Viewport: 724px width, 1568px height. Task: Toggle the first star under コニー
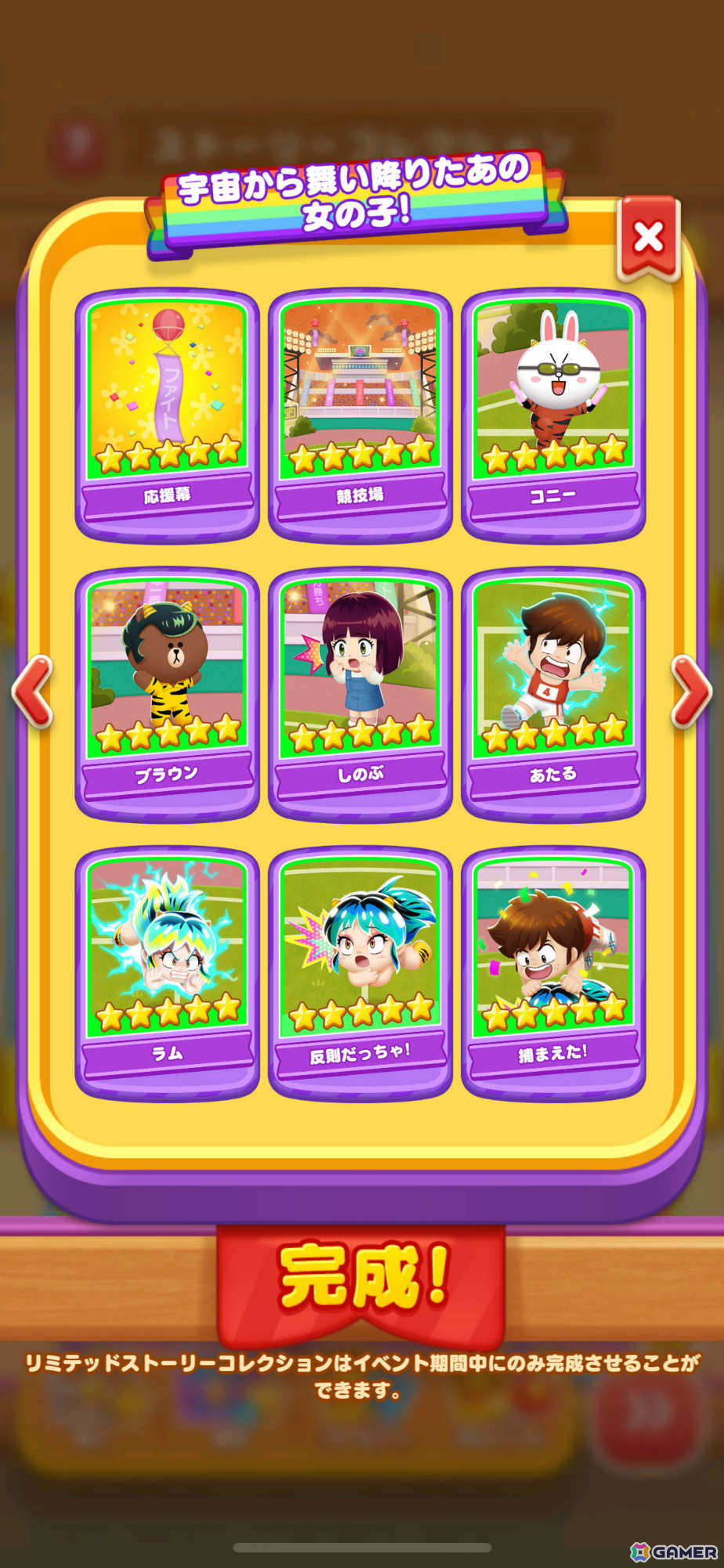(x=497, y=453)
